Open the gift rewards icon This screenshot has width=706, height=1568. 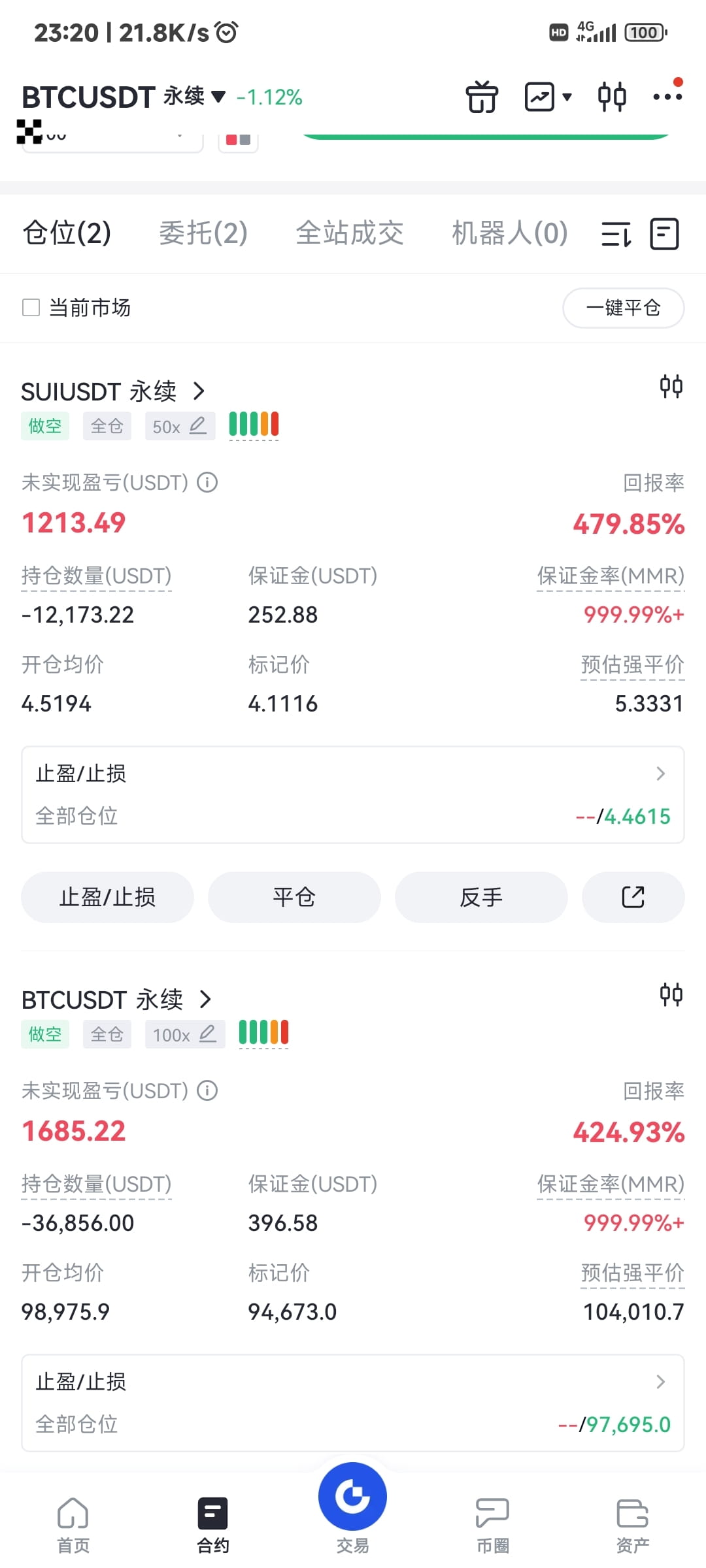482,97
